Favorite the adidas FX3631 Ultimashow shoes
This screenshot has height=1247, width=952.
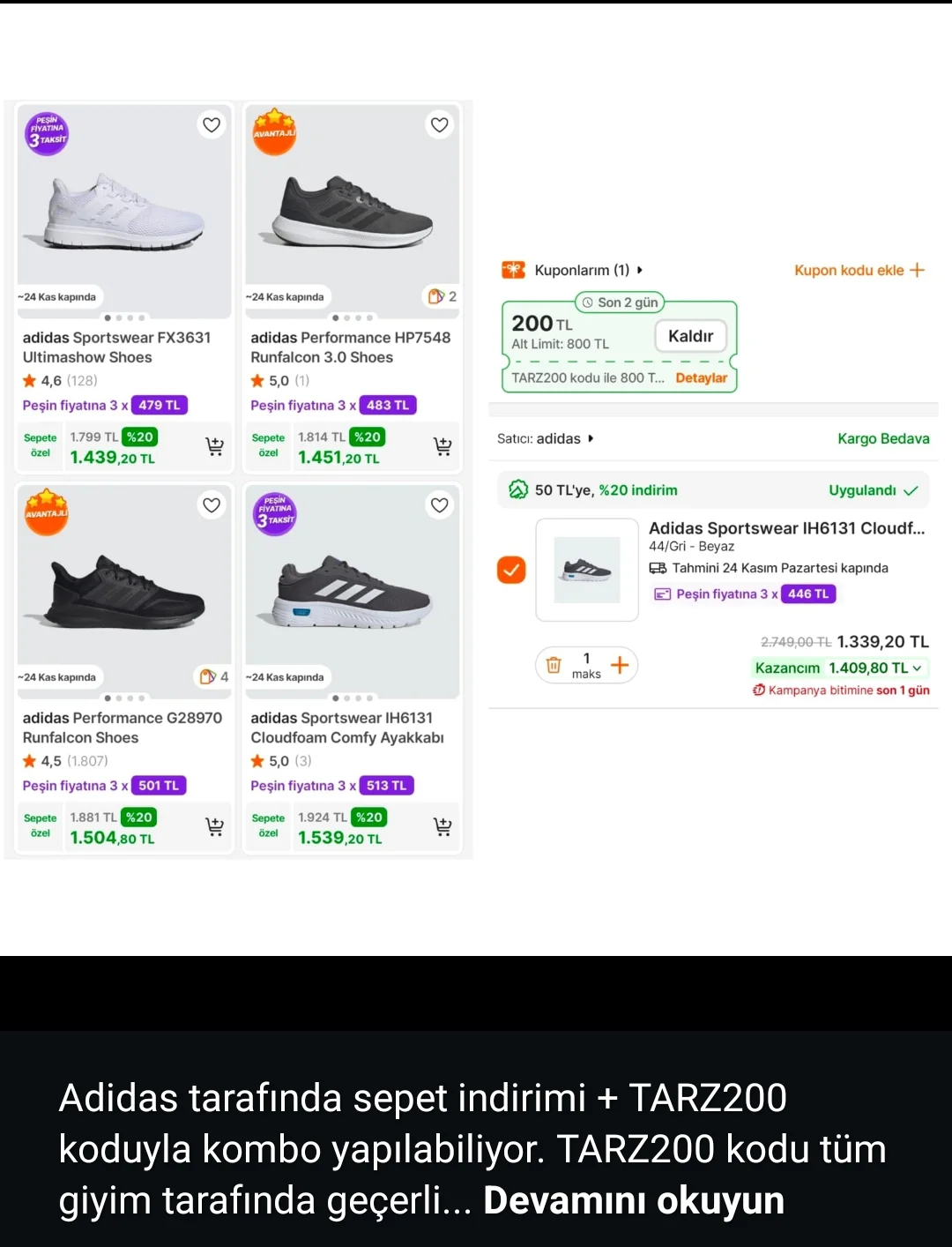coord(212,125)
